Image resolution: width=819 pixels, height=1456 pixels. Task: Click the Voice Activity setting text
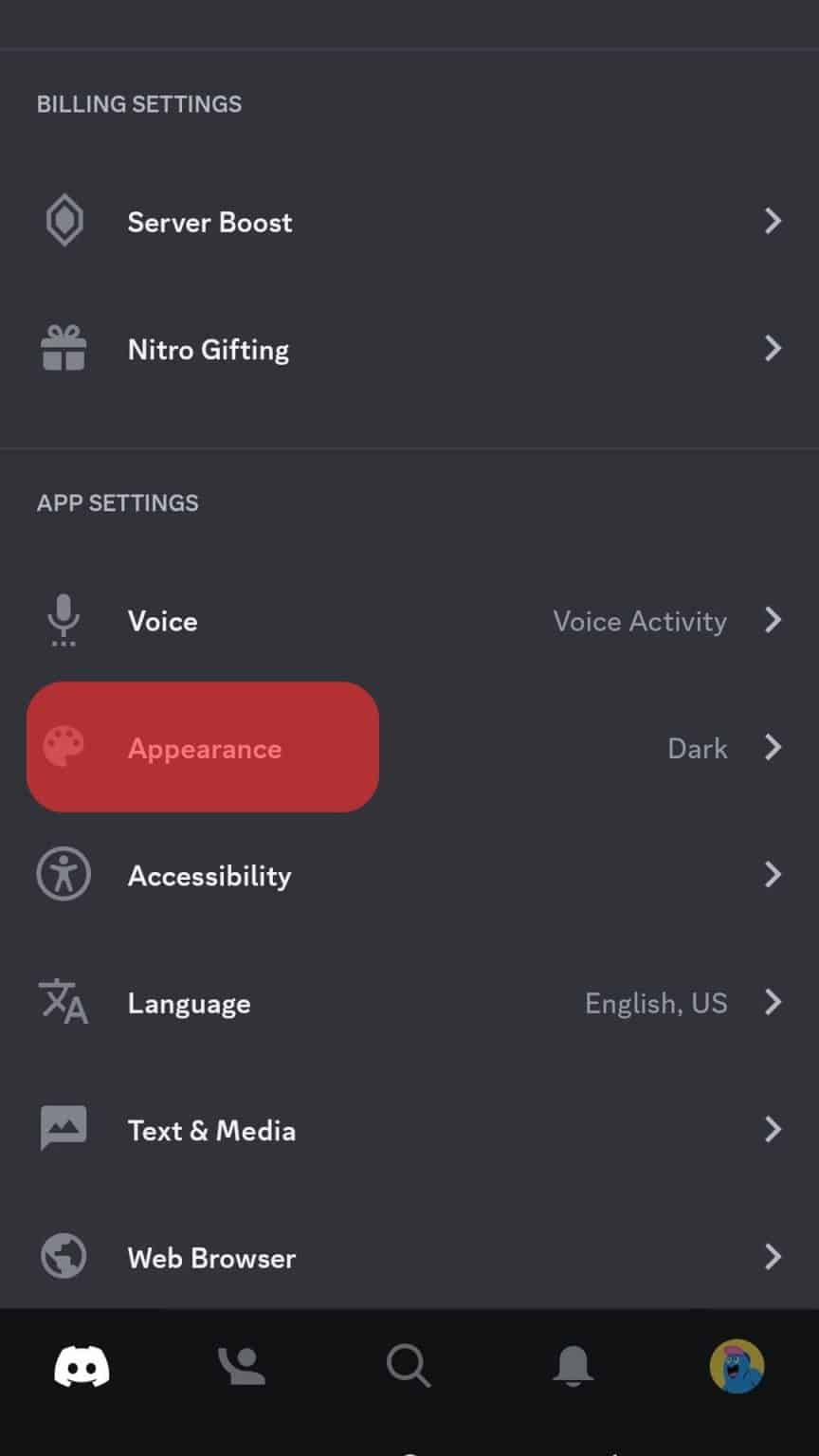click(x=640, y=621)
